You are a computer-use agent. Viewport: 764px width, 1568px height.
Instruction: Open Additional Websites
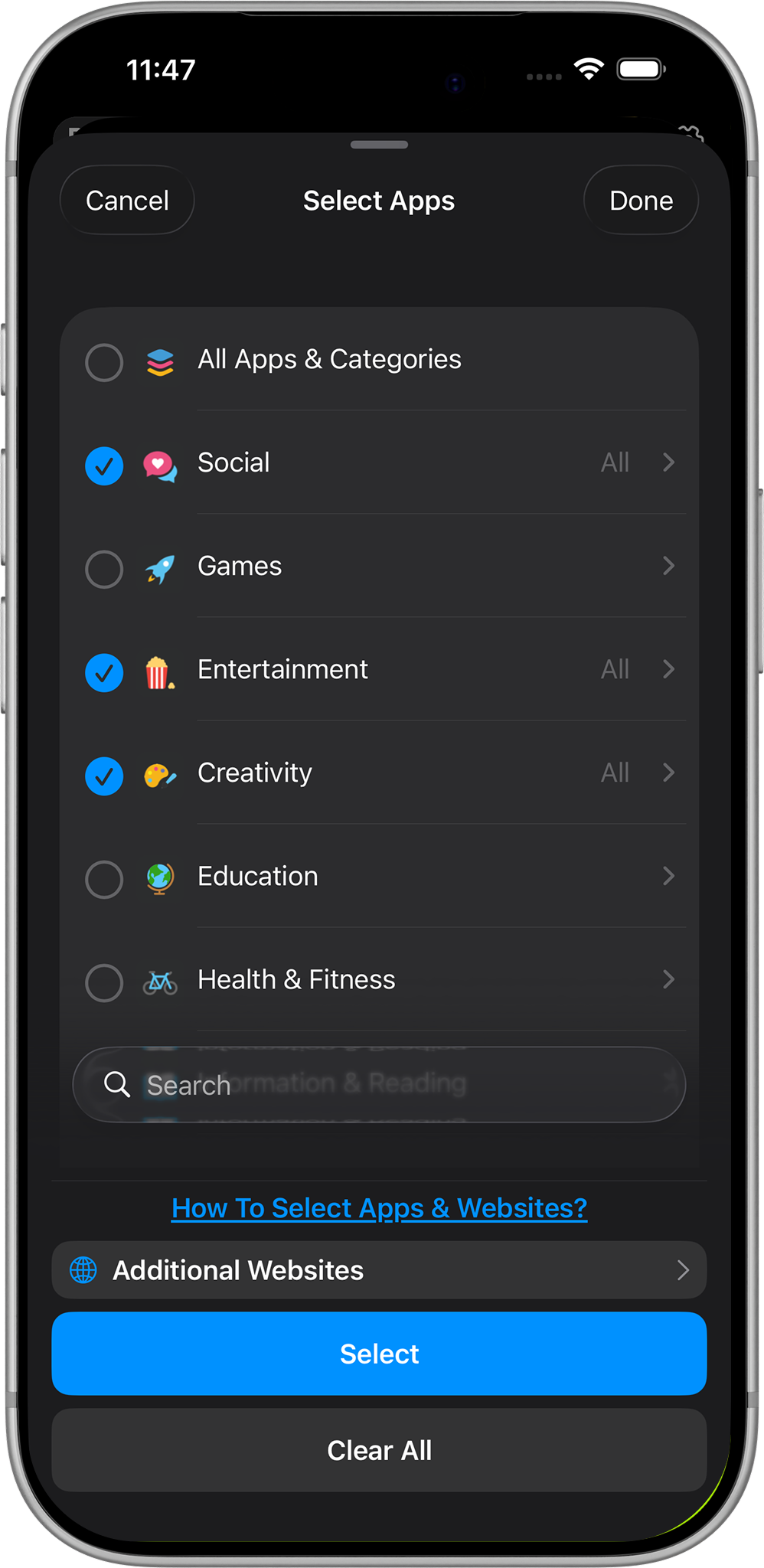(x=379, y=1270)
